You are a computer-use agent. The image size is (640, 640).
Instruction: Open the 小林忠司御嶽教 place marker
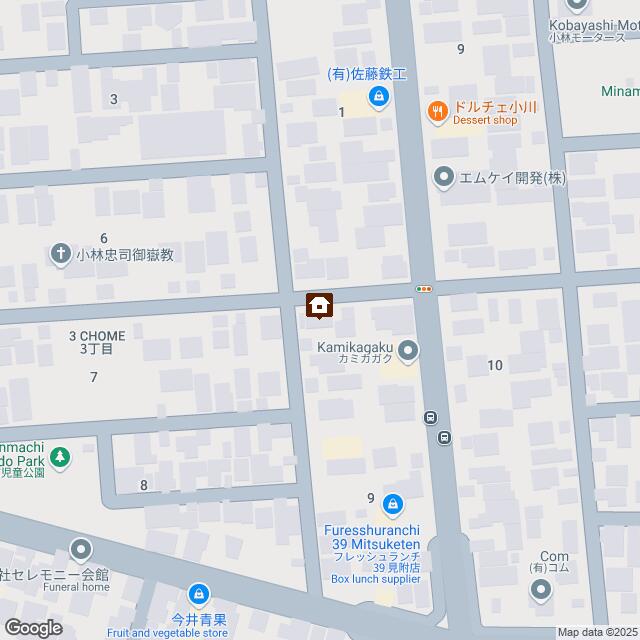[x=61, y=254]
